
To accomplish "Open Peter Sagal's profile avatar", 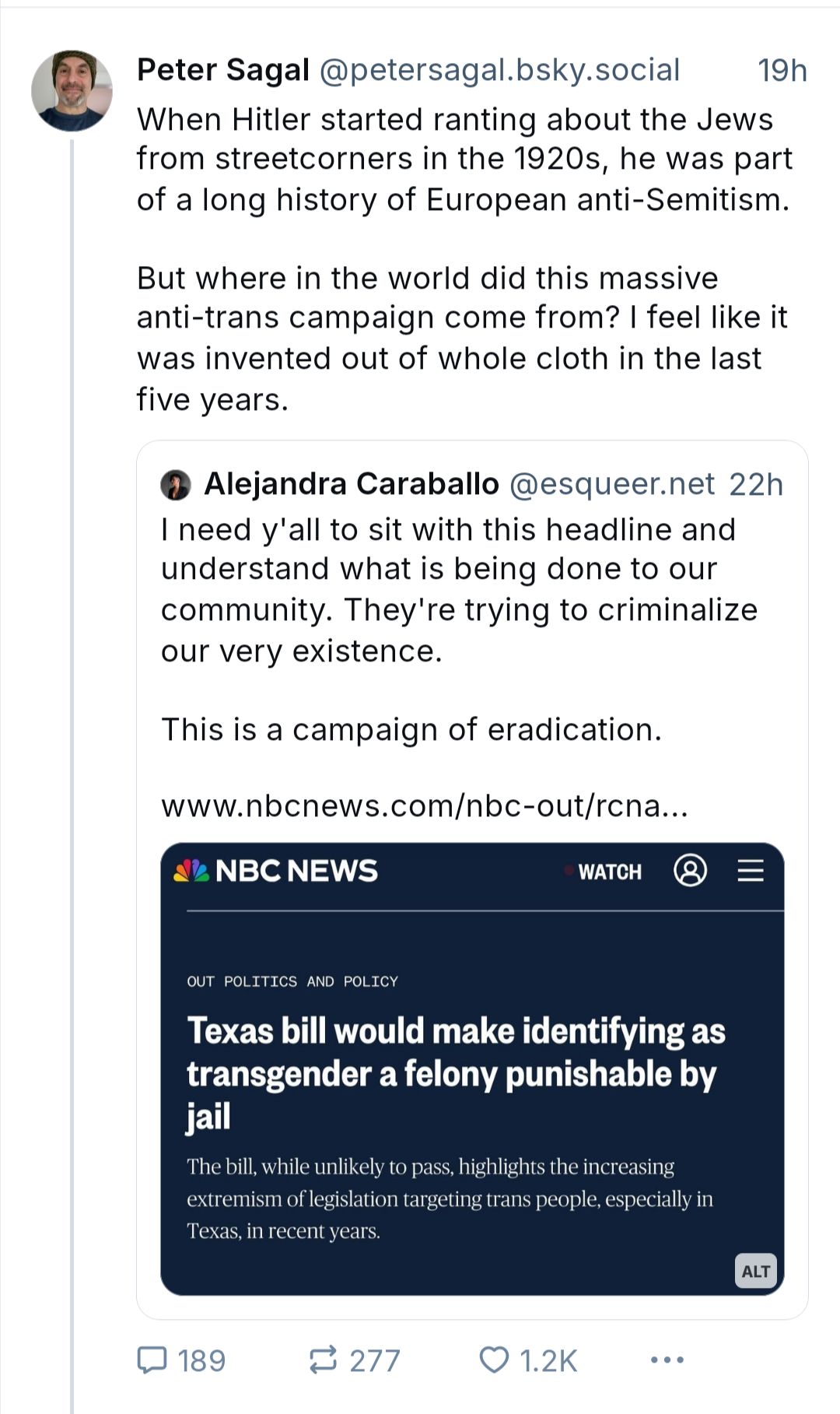I will (x=72, y=91).
